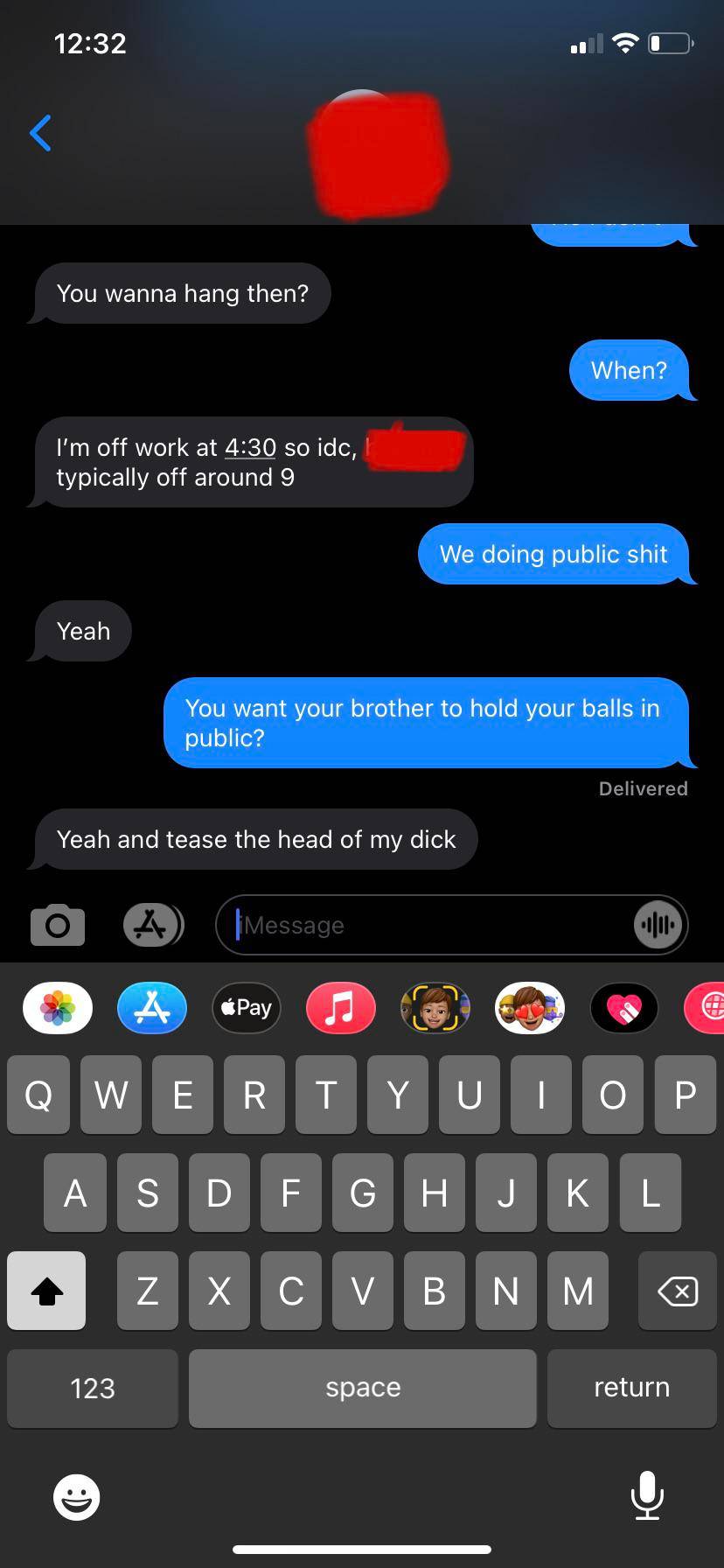Toggle the shift key
The width and height of the screenshot is (724, 1568).
(46, 1291)
